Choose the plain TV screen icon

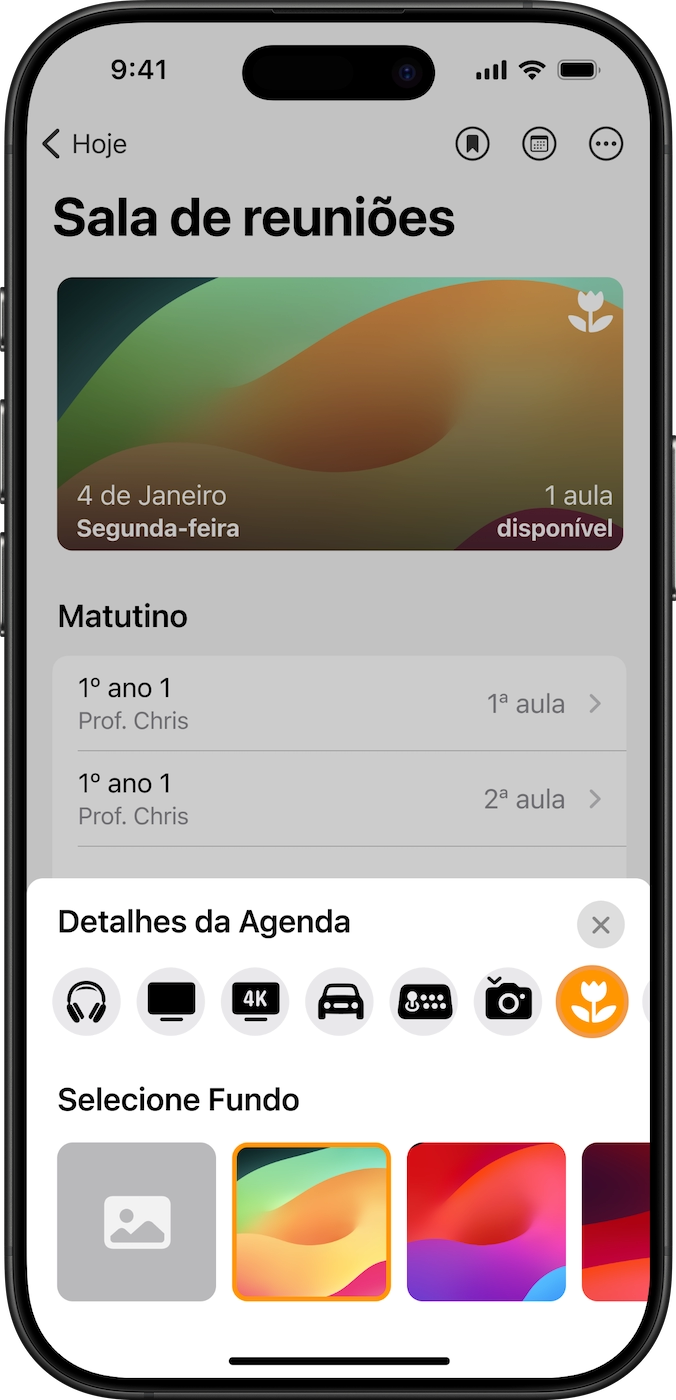[x=171, y=1001]
